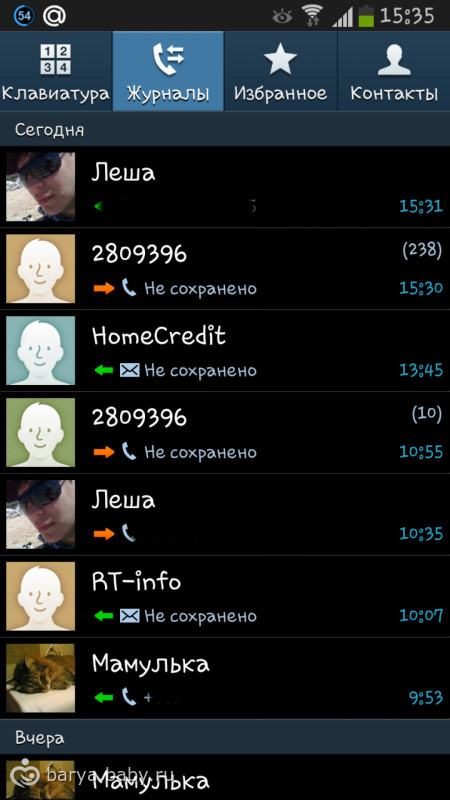Screen dimensions: 450x800
Task: Select the Журналы tab
Action: pos(168,71)
